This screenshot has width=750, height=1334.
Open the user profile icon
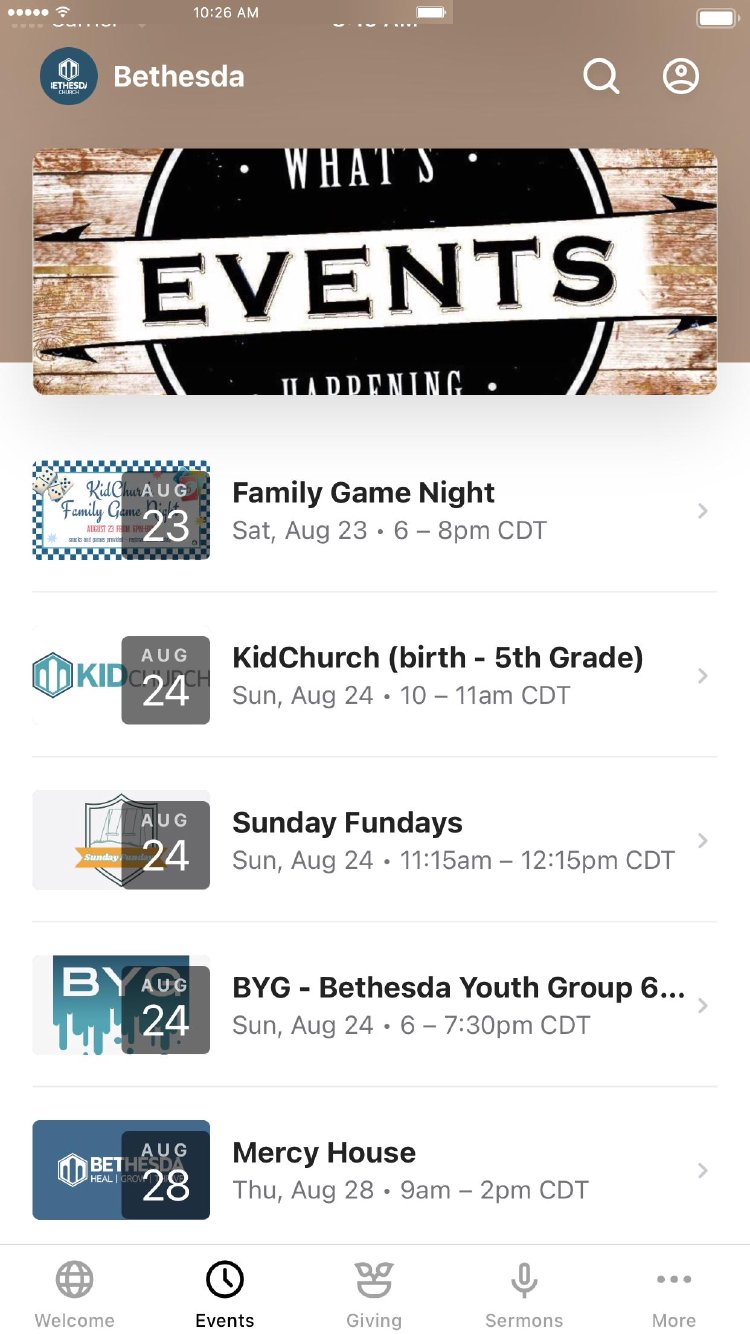click(681, 76)
